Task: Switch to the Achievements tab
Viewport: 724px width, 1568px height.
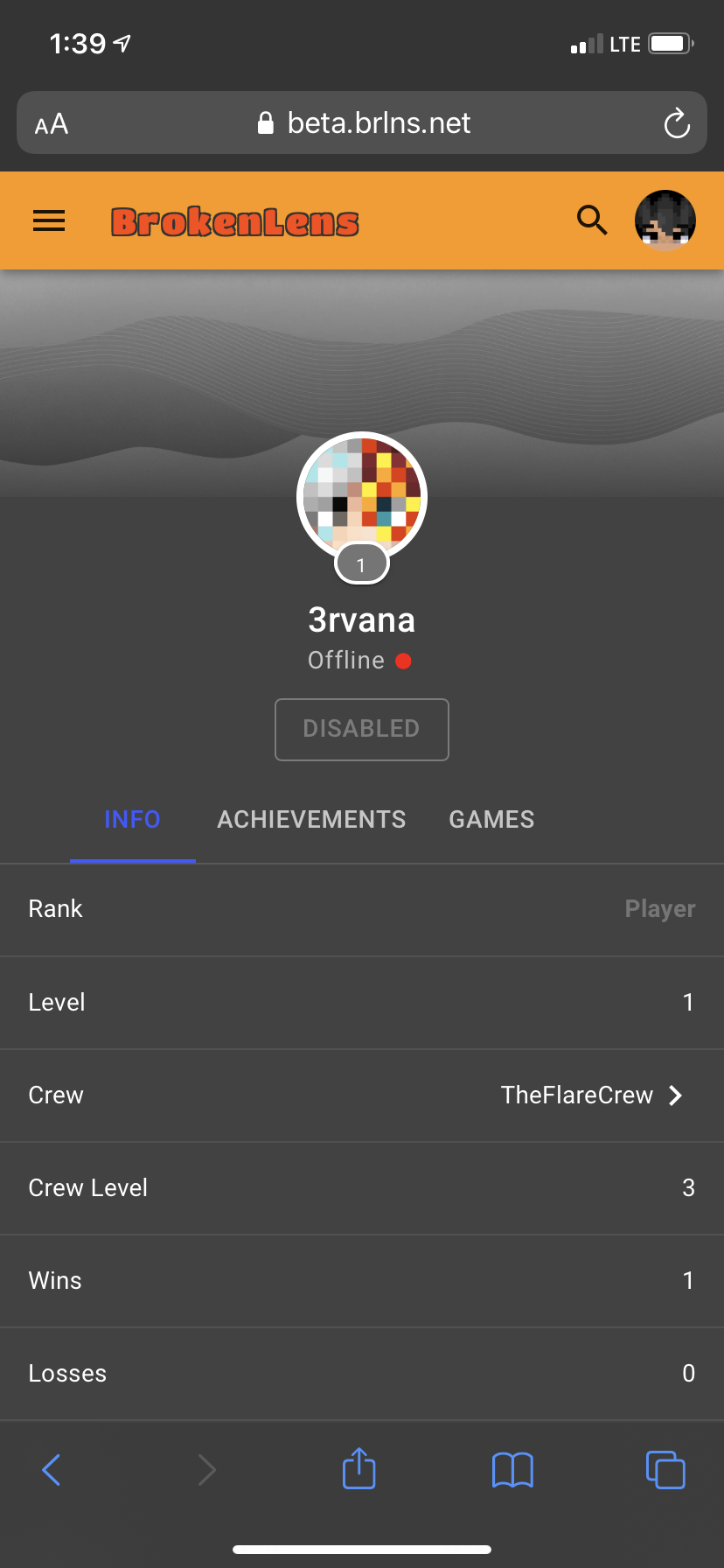Action: [x=311, y=819]
